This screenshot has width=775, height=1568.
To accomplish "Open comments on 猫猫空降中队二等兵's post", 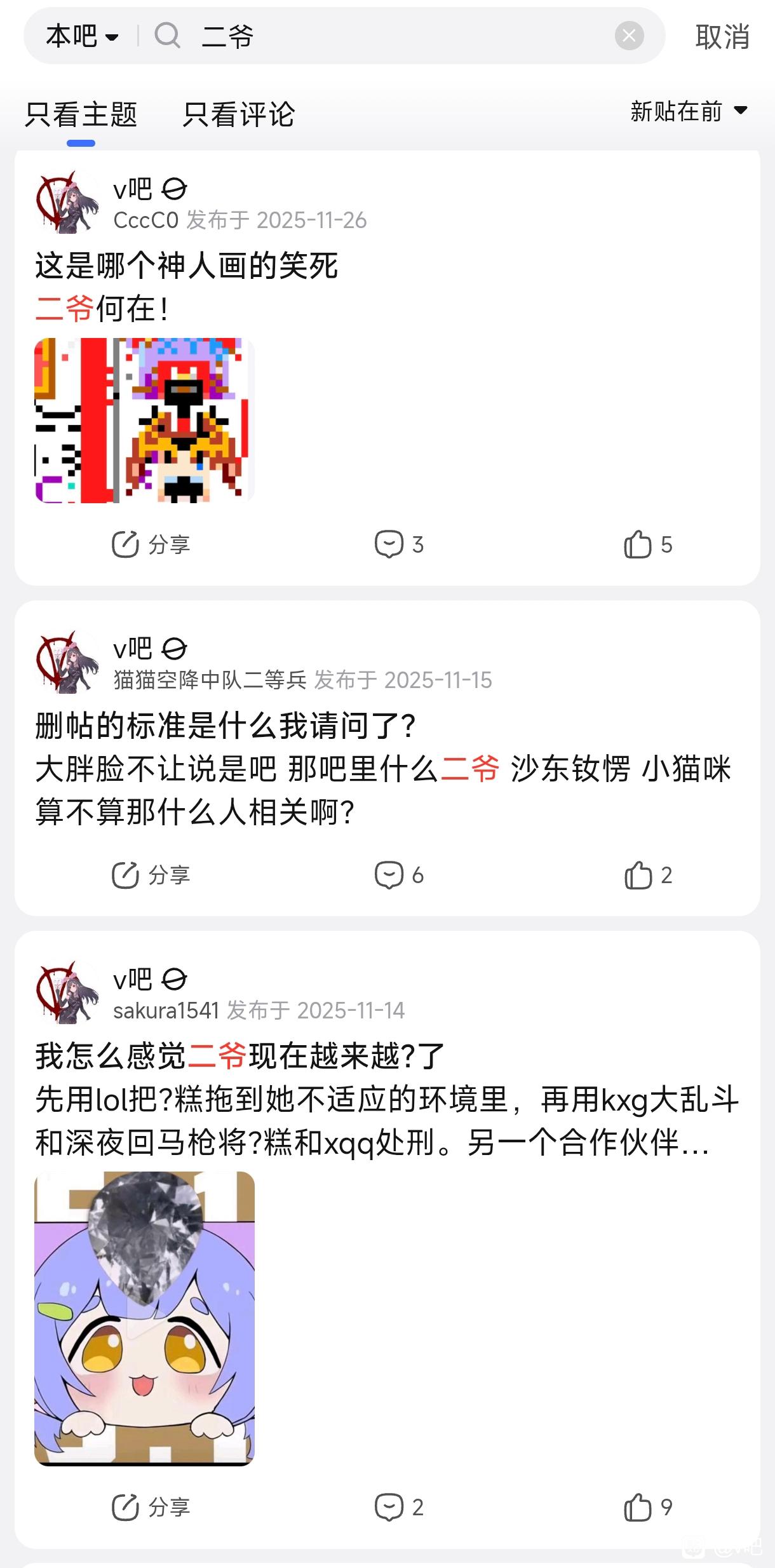I will point(399,875).
